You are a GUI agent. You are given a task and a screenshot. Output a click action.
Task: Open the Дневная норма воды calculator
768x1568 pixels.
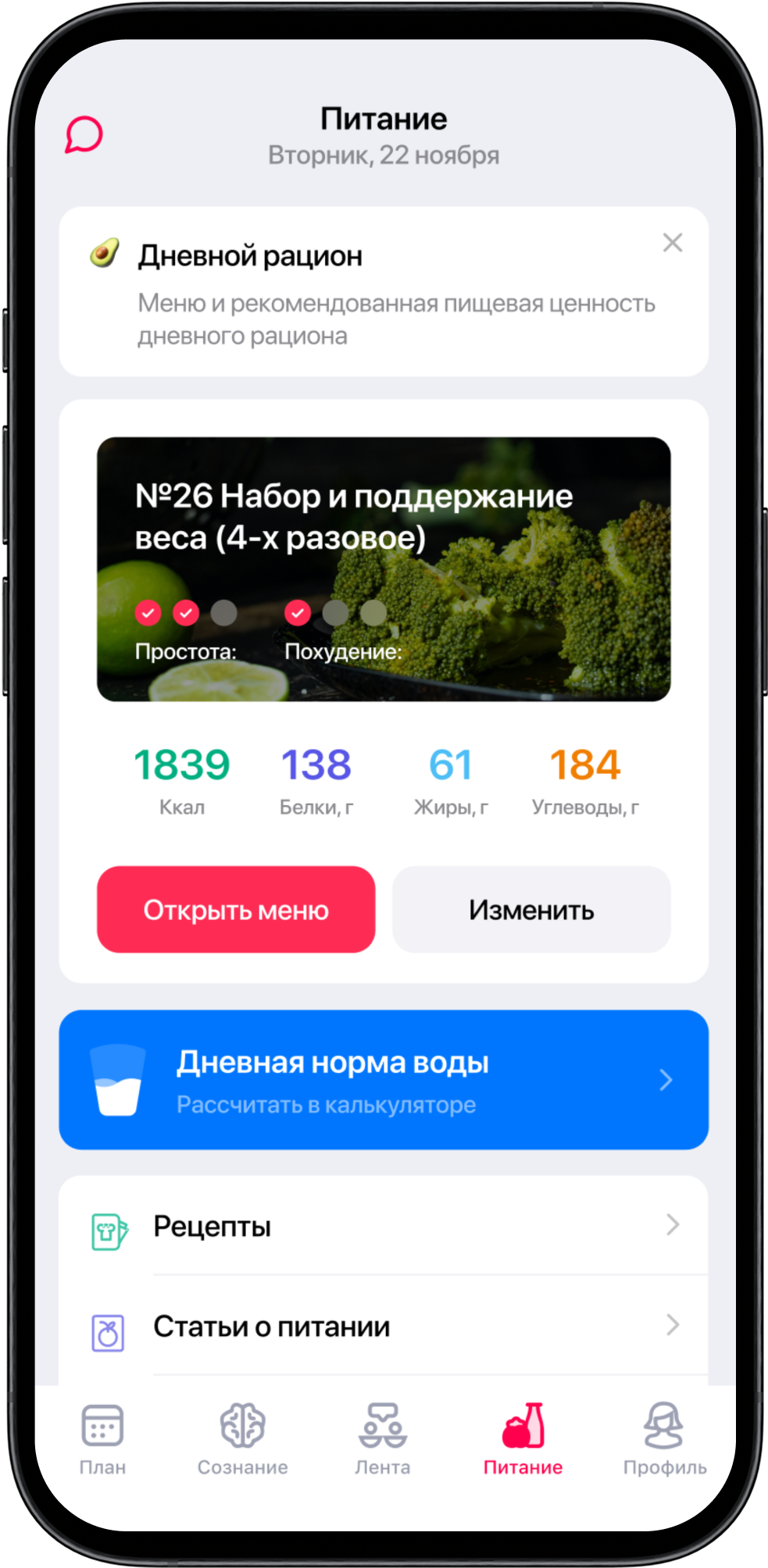click(383, 1080)
